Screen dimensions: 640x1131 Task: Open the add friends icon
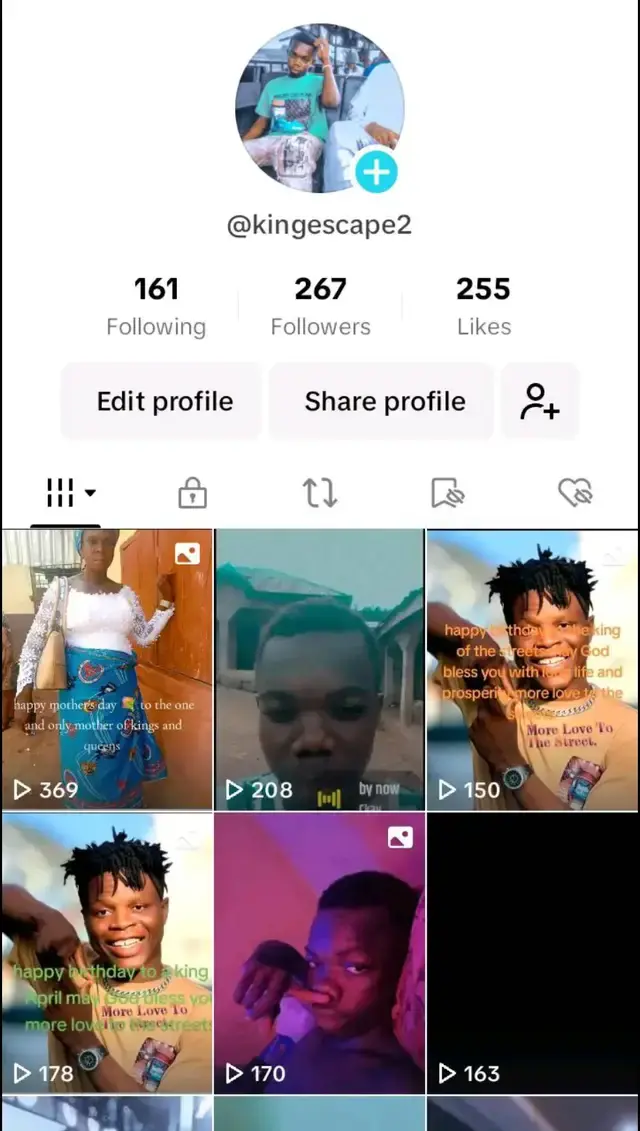pos(540,402)
